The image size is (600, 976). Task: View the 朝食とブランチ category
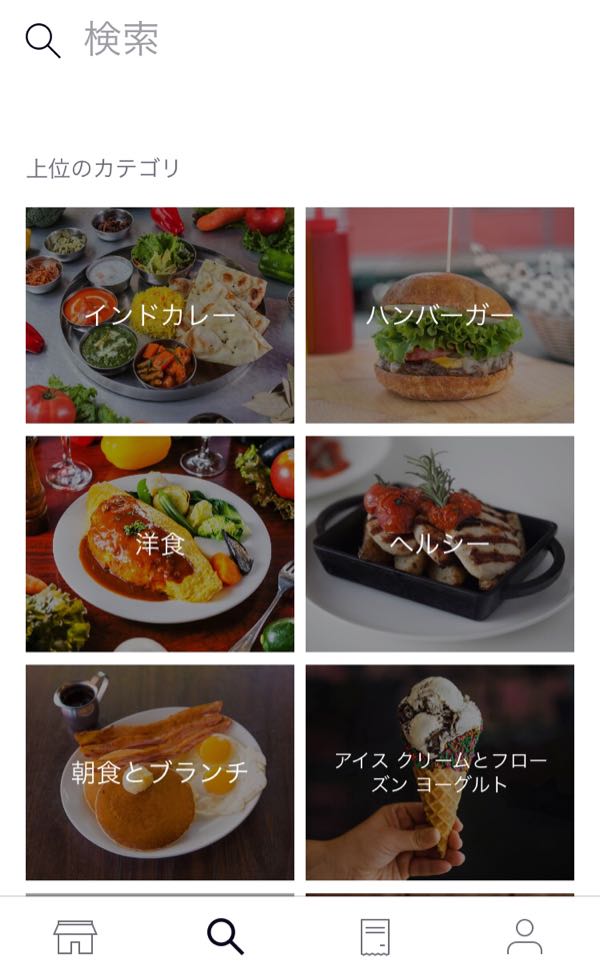coord(160,772)
